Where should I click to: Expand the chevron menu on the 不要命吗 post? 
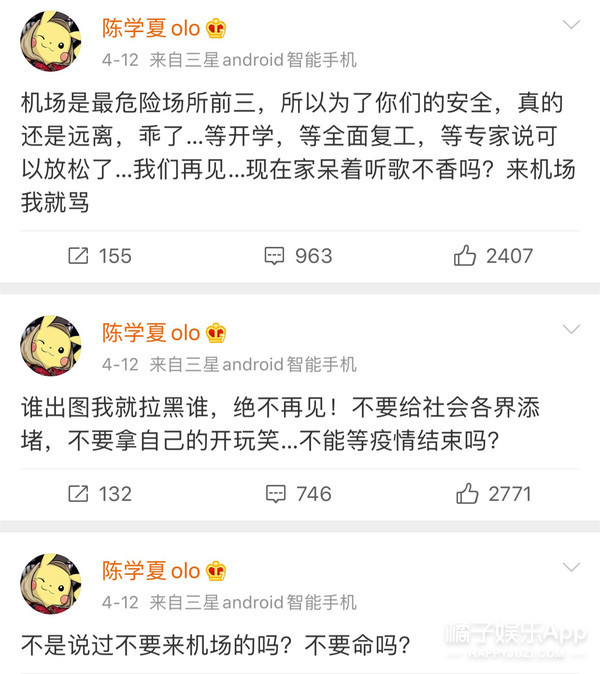point(571,567)
